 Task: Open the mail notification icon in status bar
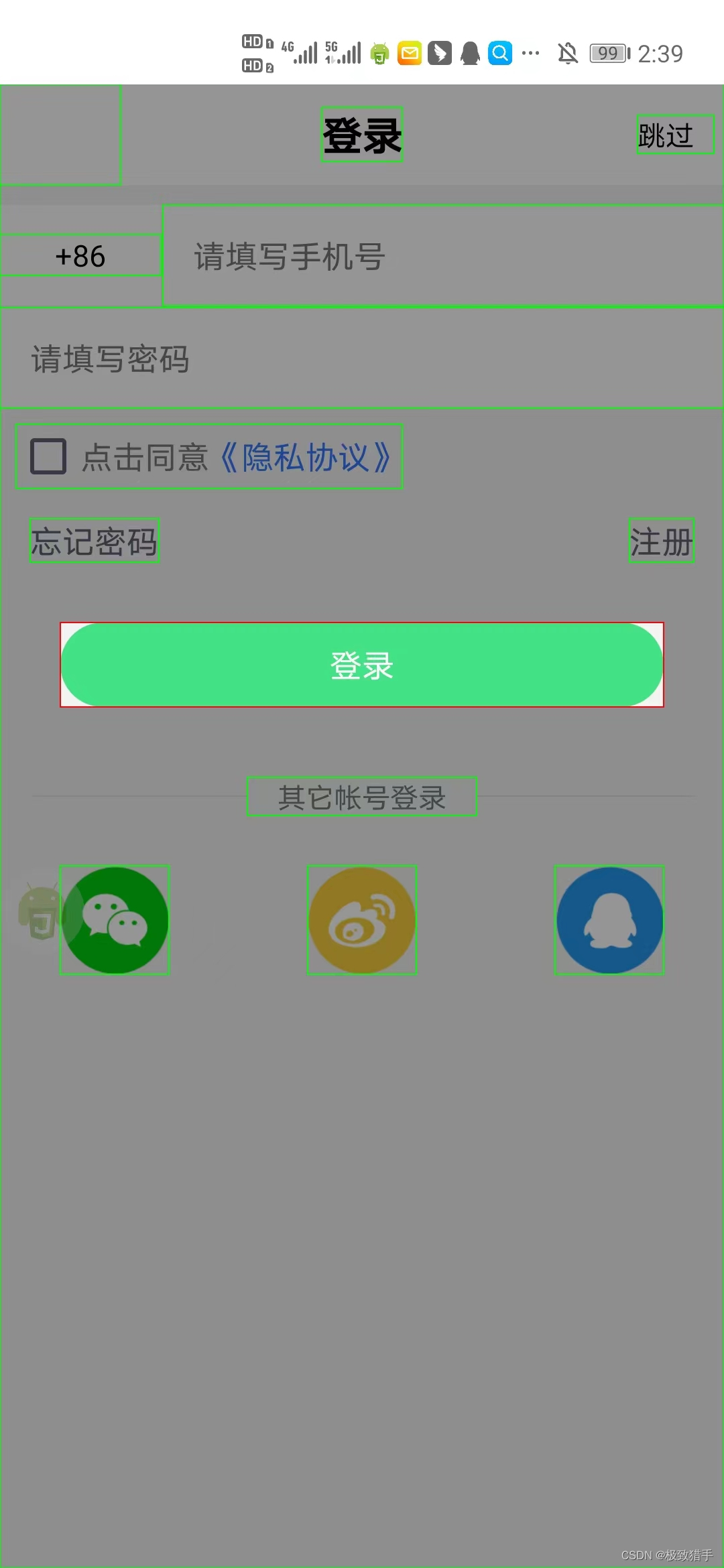point(410,53)
